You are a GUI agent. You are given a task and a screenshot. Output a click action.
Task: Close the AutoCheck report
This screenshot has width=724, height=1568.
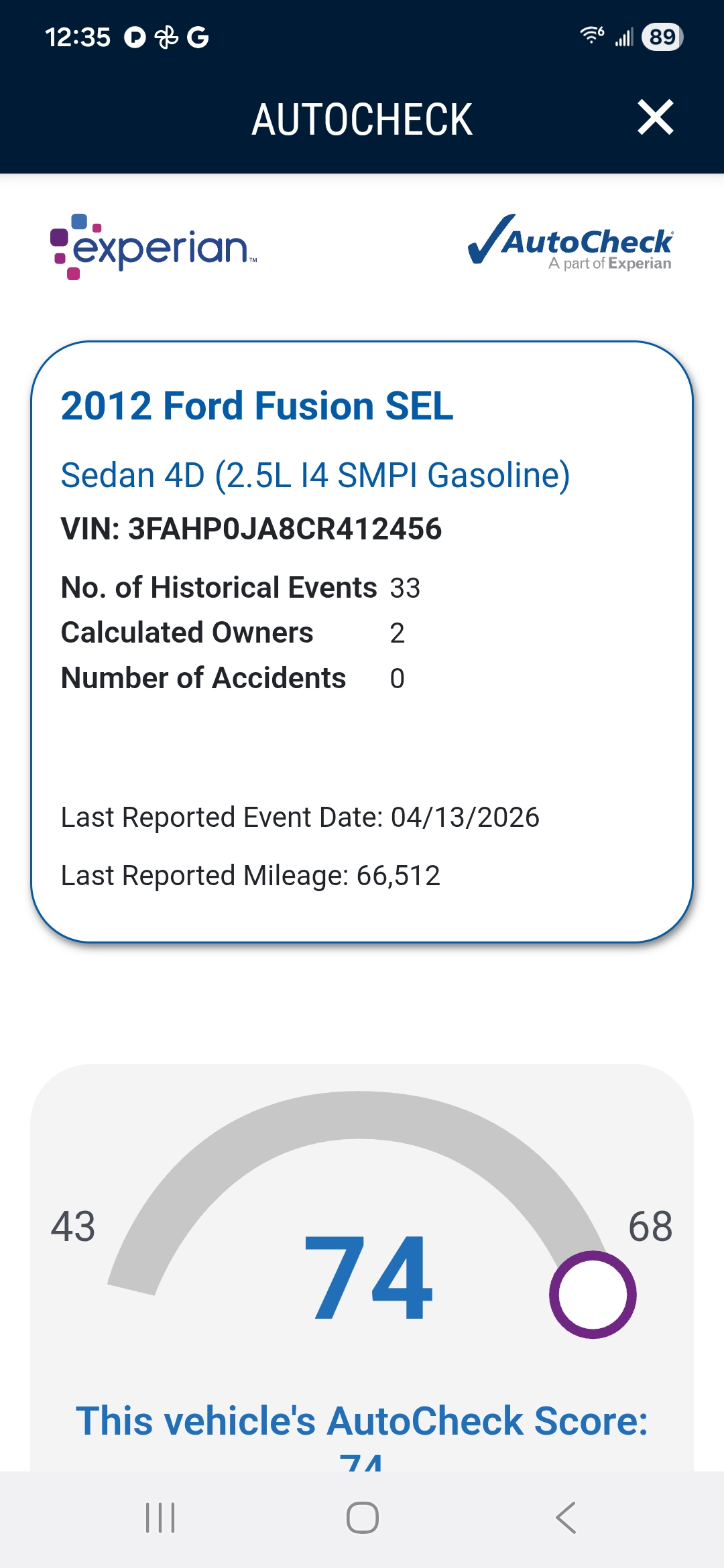point(655,118)
